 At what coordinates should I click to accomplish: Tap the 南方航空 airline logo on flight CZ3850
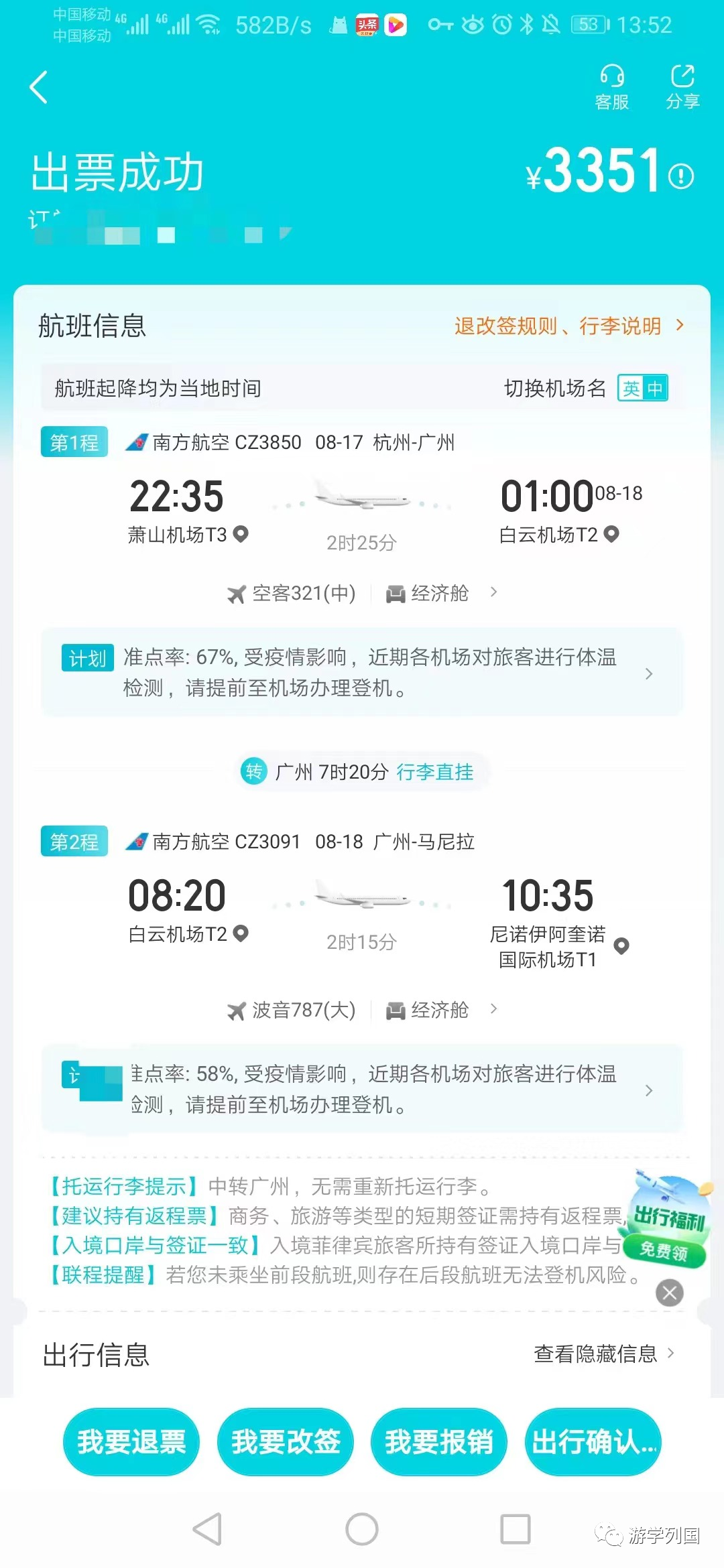pos(137,442)
